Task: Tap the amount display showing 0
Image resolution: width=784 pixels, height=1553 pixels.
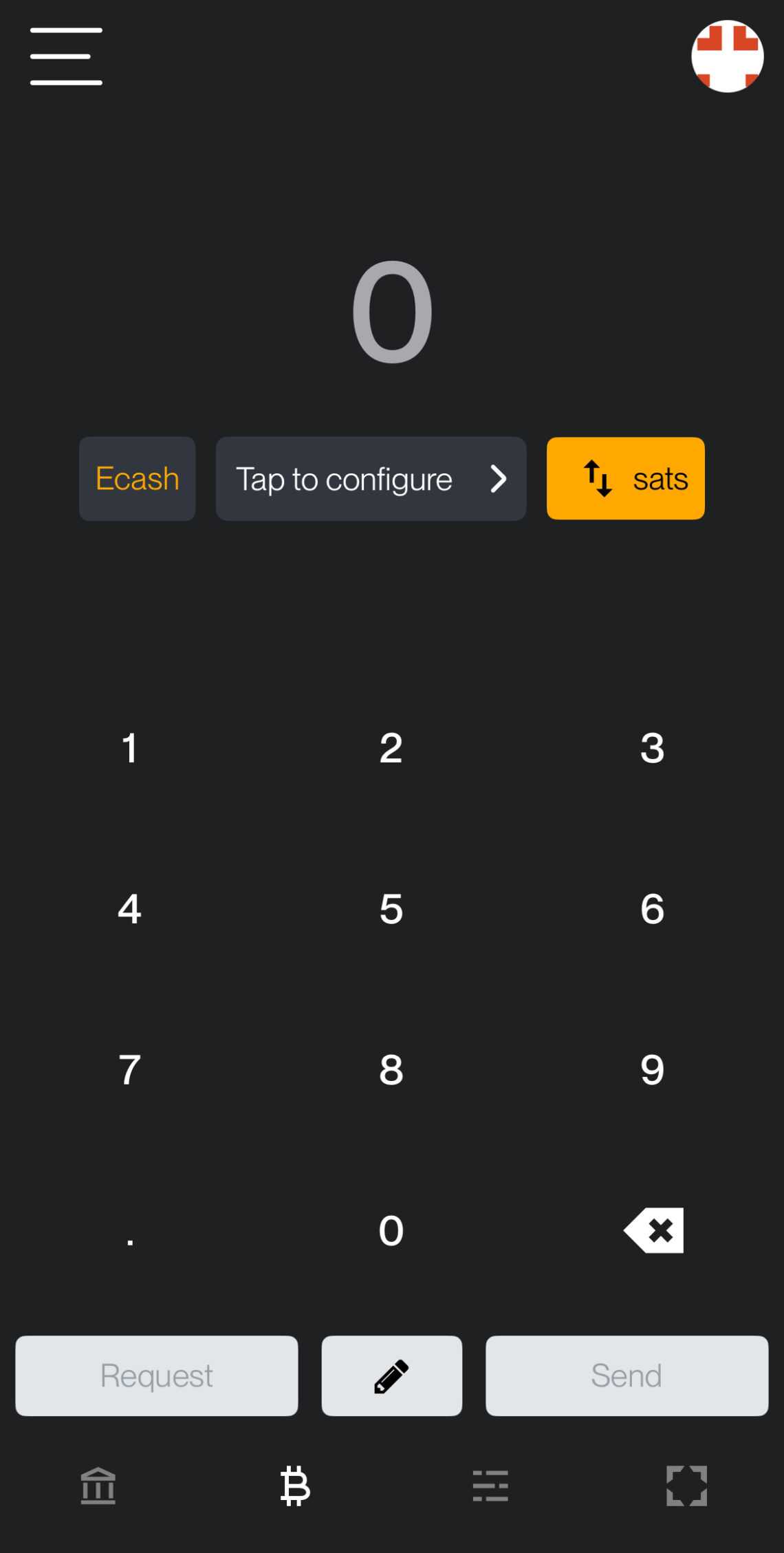Action: click(391, 311)
